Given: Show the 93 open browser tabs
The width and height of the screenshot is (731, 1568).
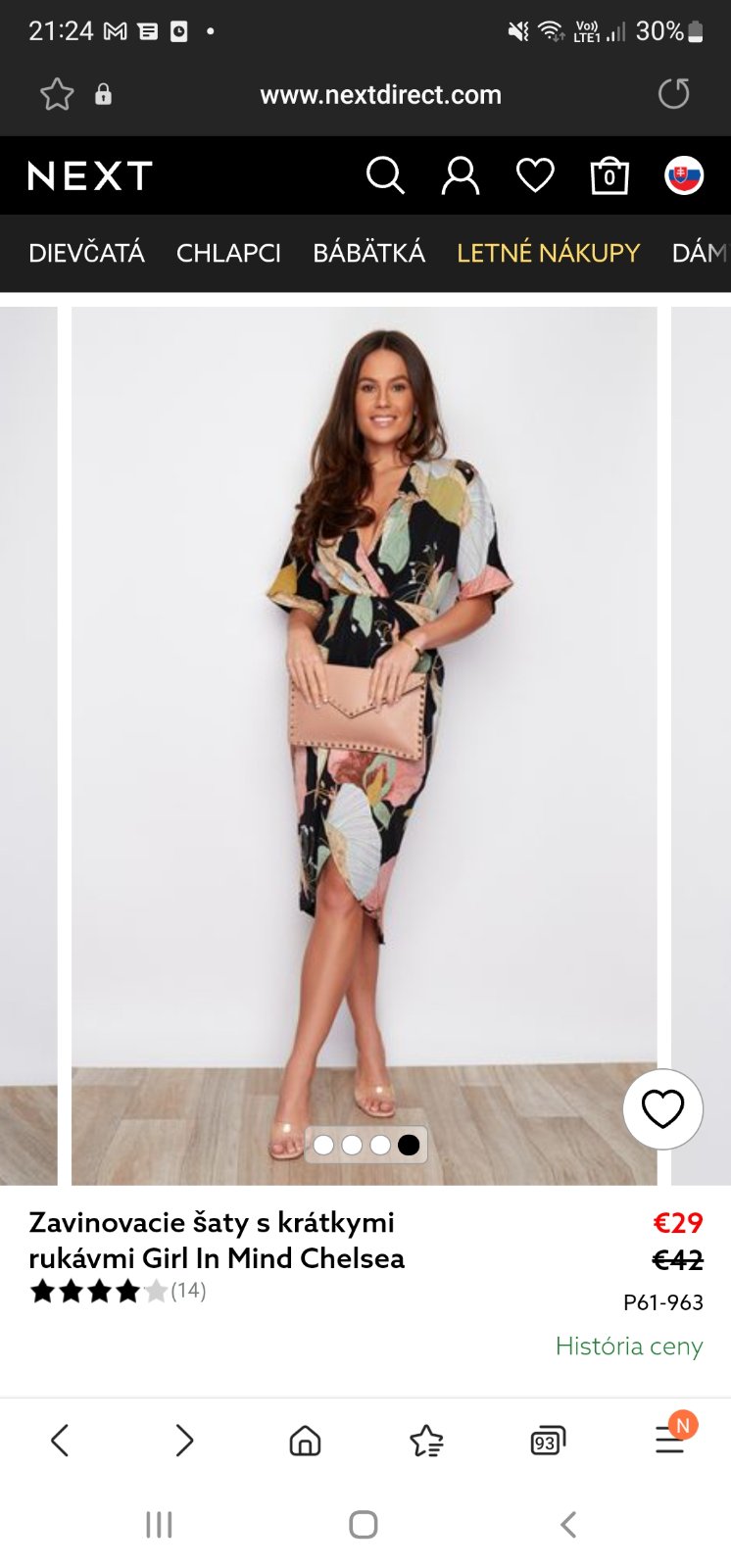Looking at the screenshot, I should coord(547,1441).
